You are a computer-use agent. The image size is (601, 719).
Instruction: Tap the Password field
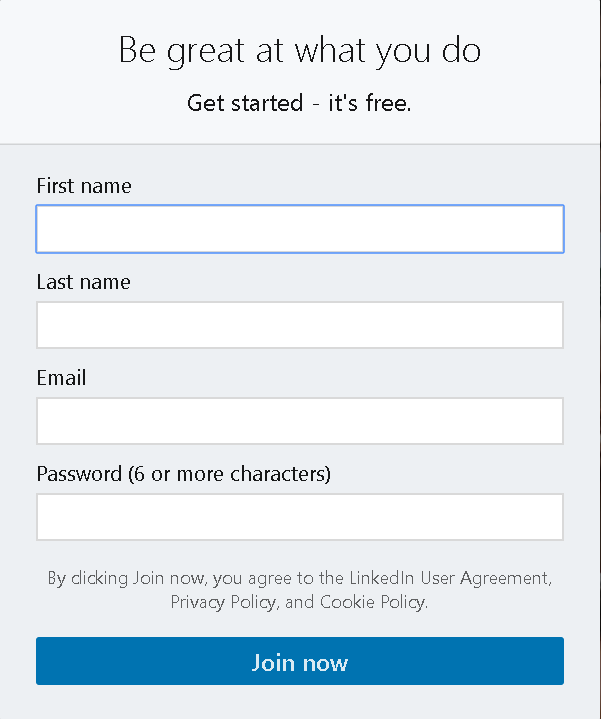click(x=300, y=517)
